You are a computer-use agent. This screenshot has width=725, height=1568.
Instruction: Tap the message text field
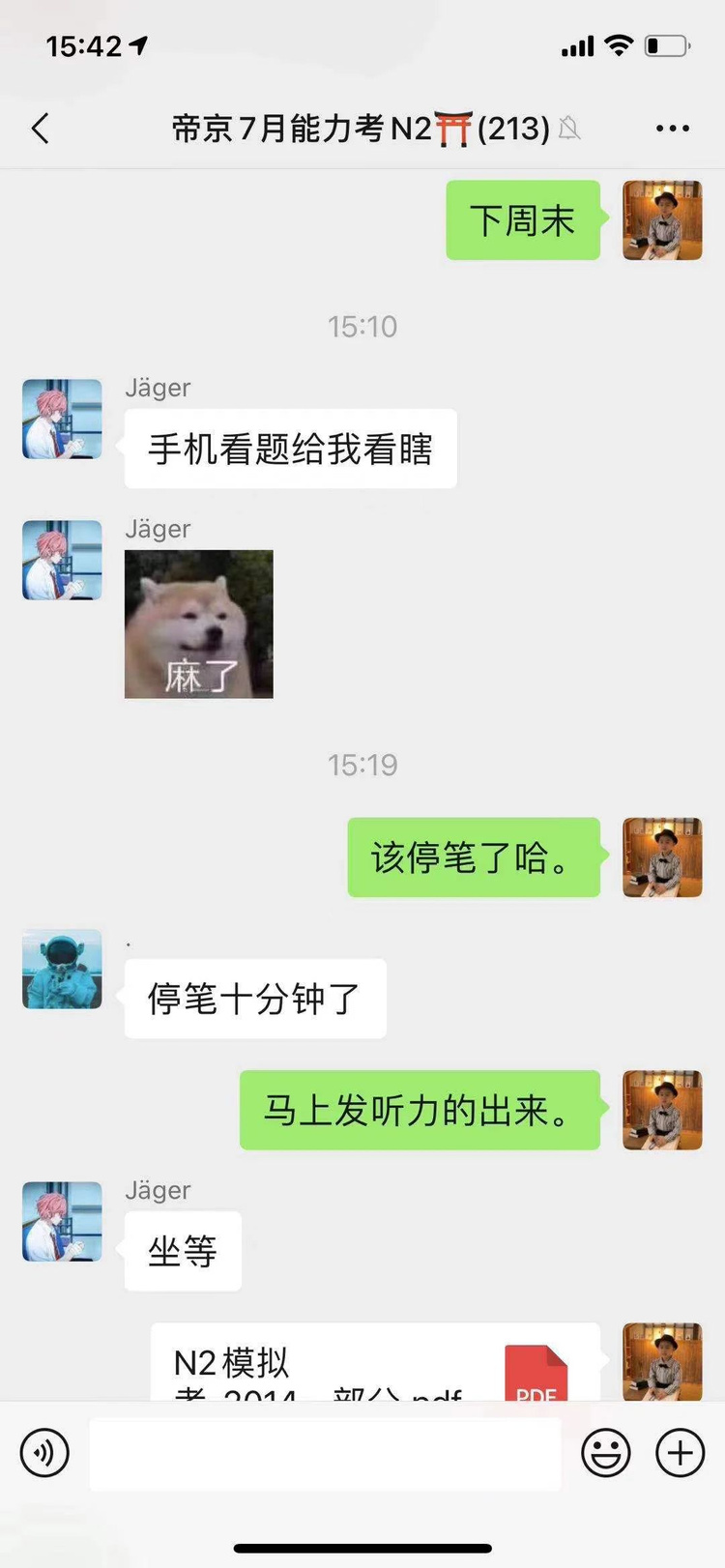point(325,1453)
